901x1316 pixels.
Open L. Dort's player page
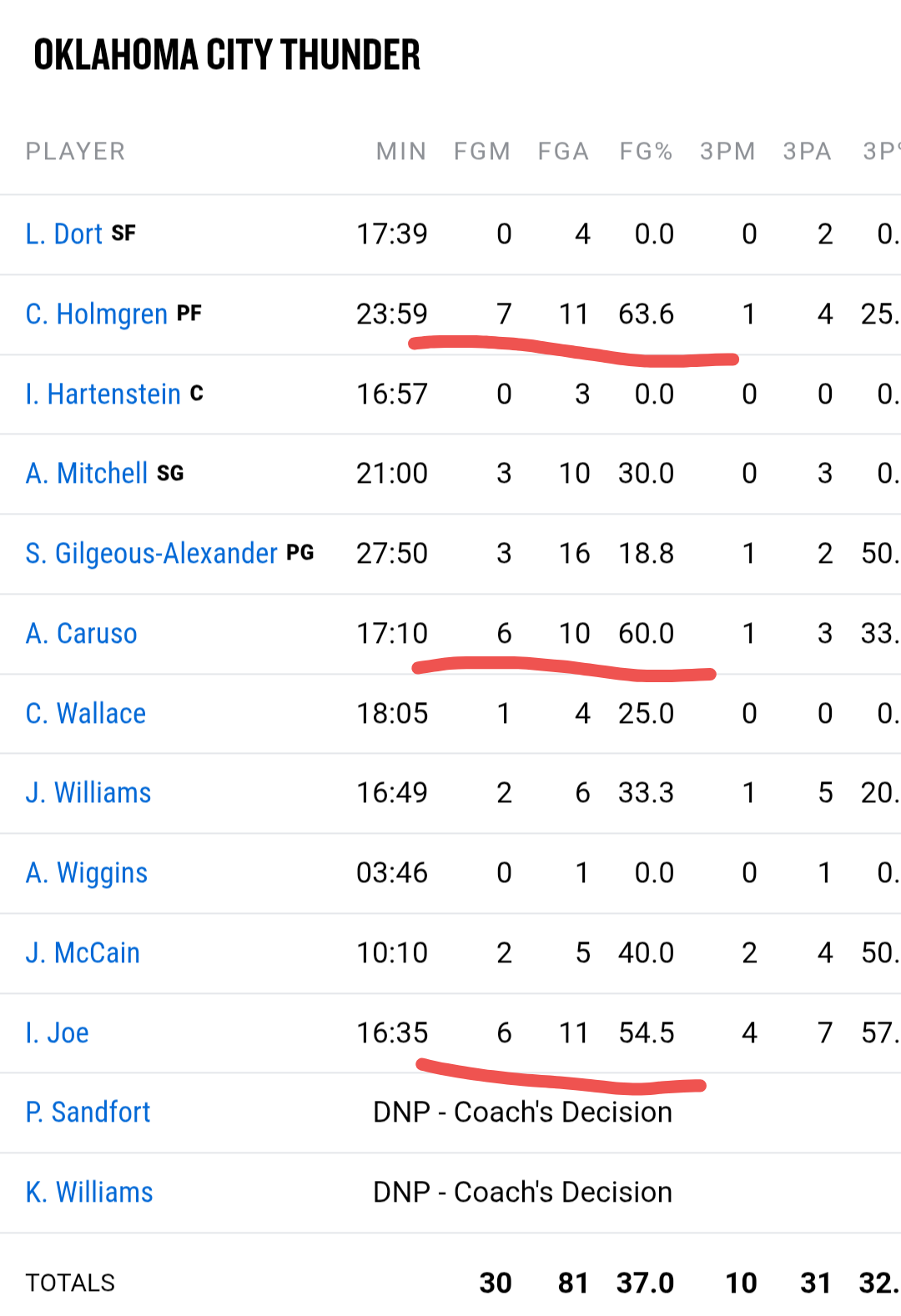click(64, 234)
